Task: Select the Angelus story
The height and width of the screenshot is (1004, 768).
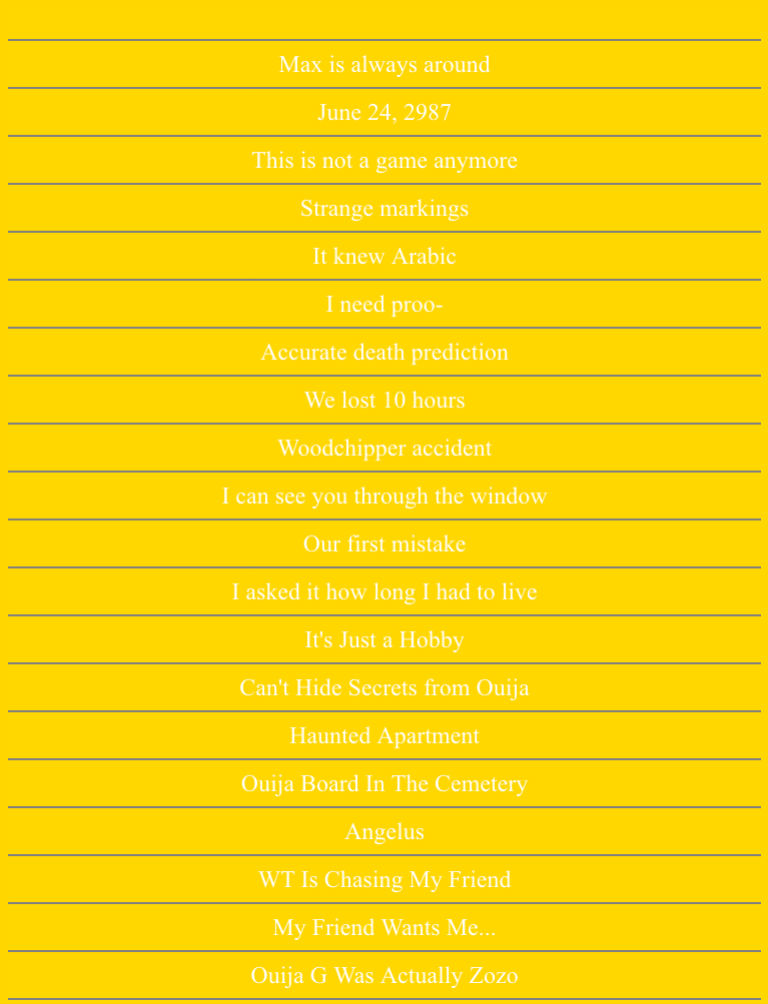Action: coord(384,832)
